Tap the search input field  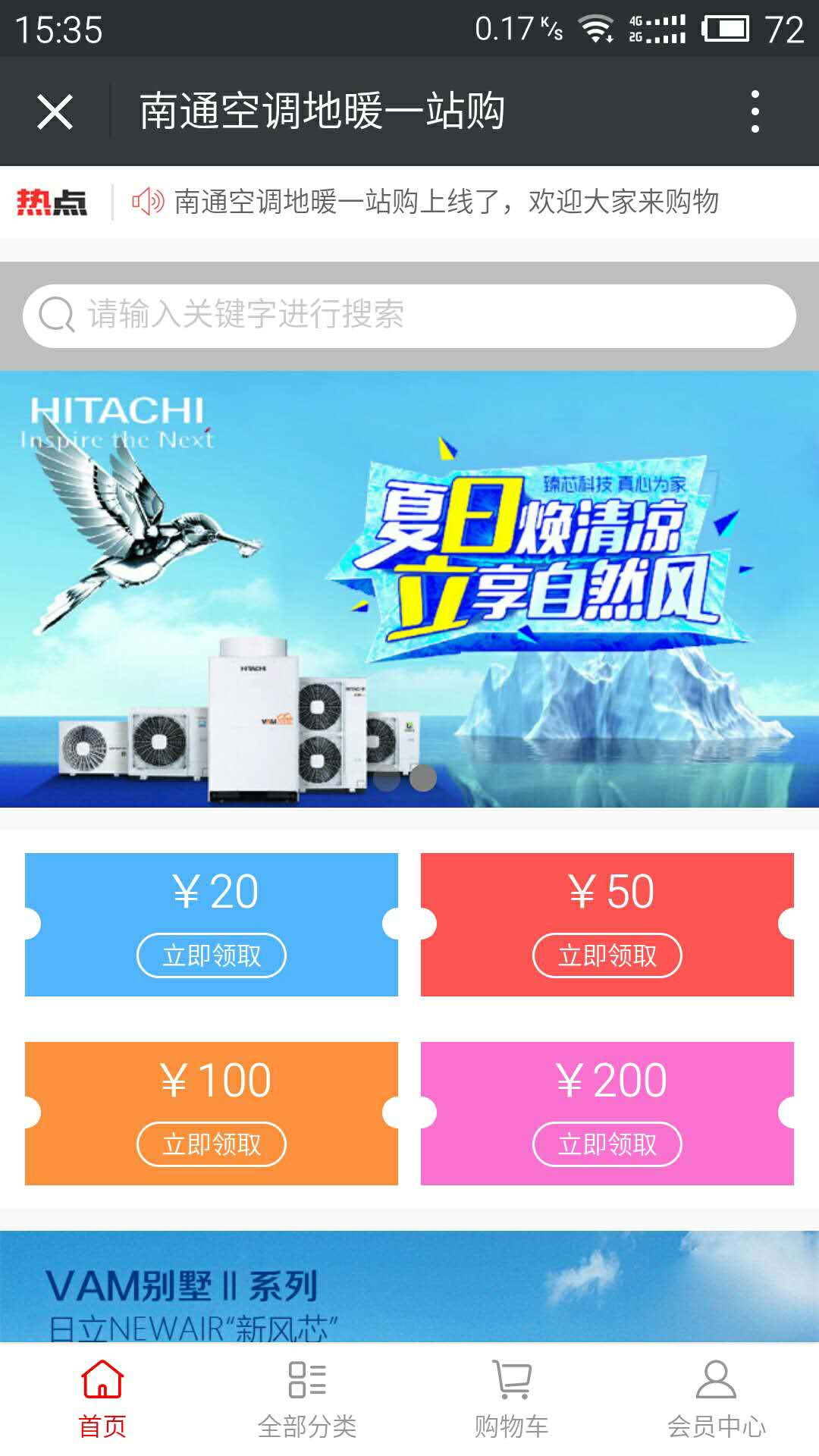click(x=409, y=313)
